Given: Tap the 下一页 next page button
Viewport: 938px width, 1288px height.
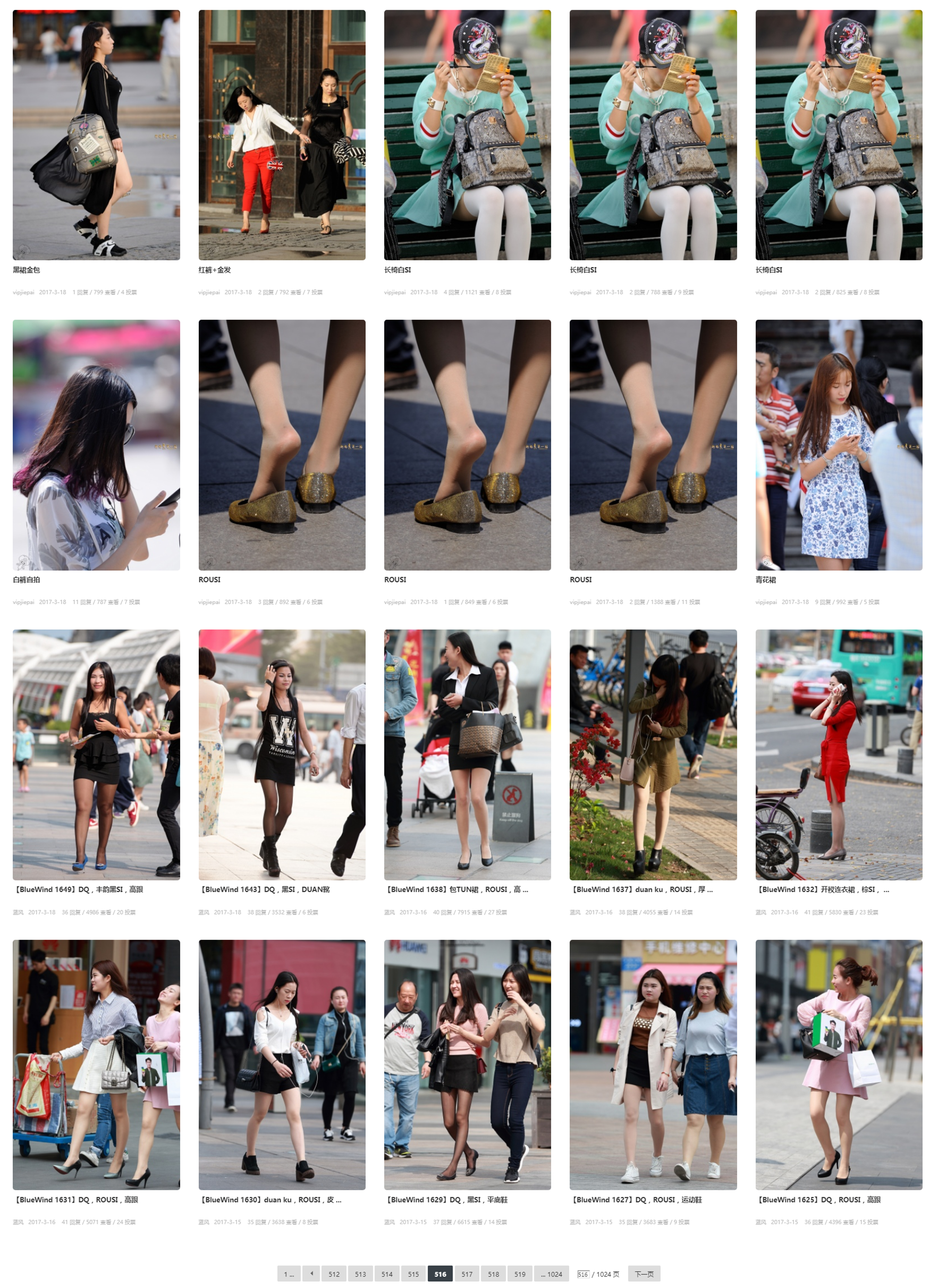Looking at the screenshot, I should click(643, 1274).
